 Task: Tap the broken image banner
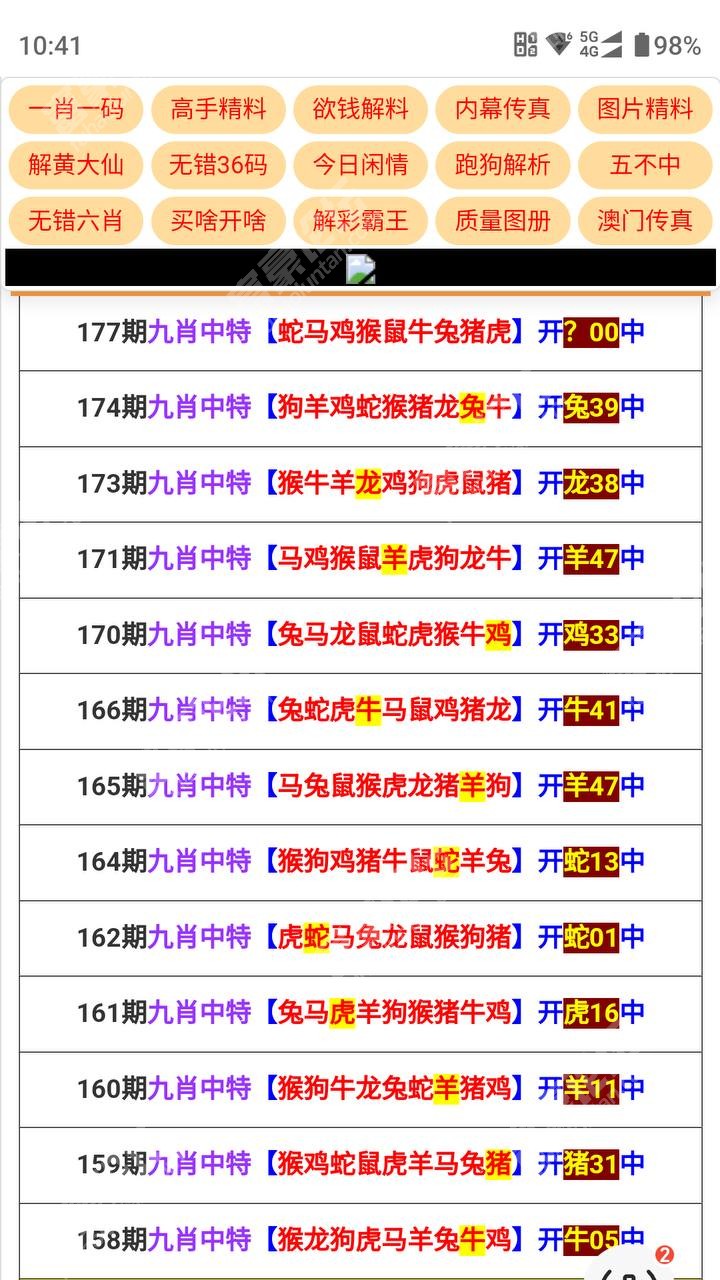click(360, 269)
